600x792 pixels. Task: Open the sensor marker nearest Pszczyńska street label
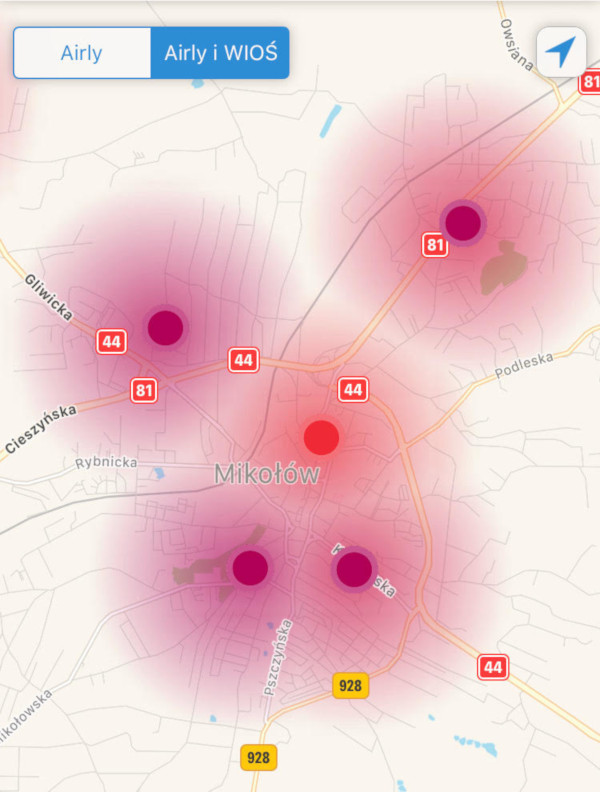coord(250,567)
